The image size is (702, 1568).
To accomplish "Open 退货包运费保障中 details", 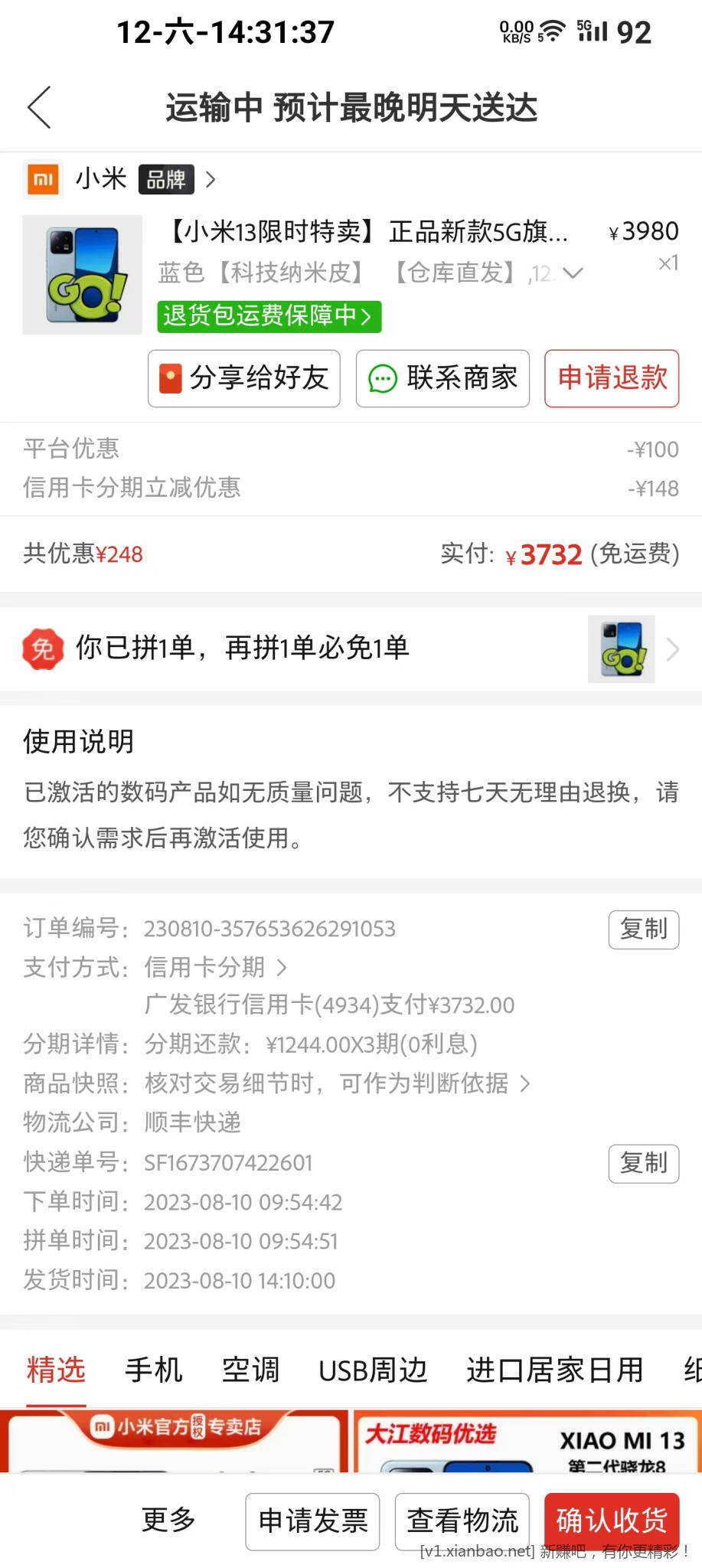I will click(269, 316).
